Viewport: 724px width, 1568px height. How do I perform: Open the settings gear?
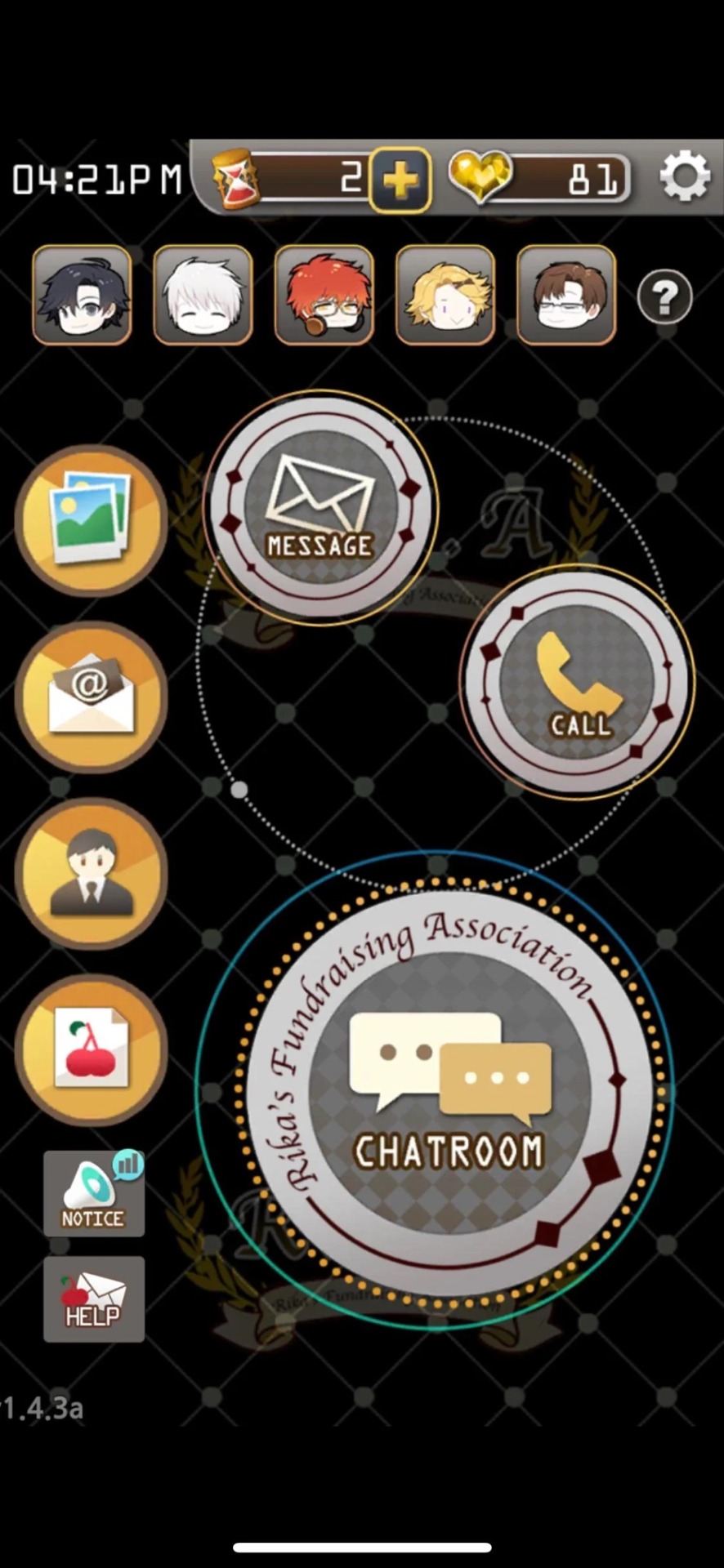pyautogui.click(x=684, y=176)
